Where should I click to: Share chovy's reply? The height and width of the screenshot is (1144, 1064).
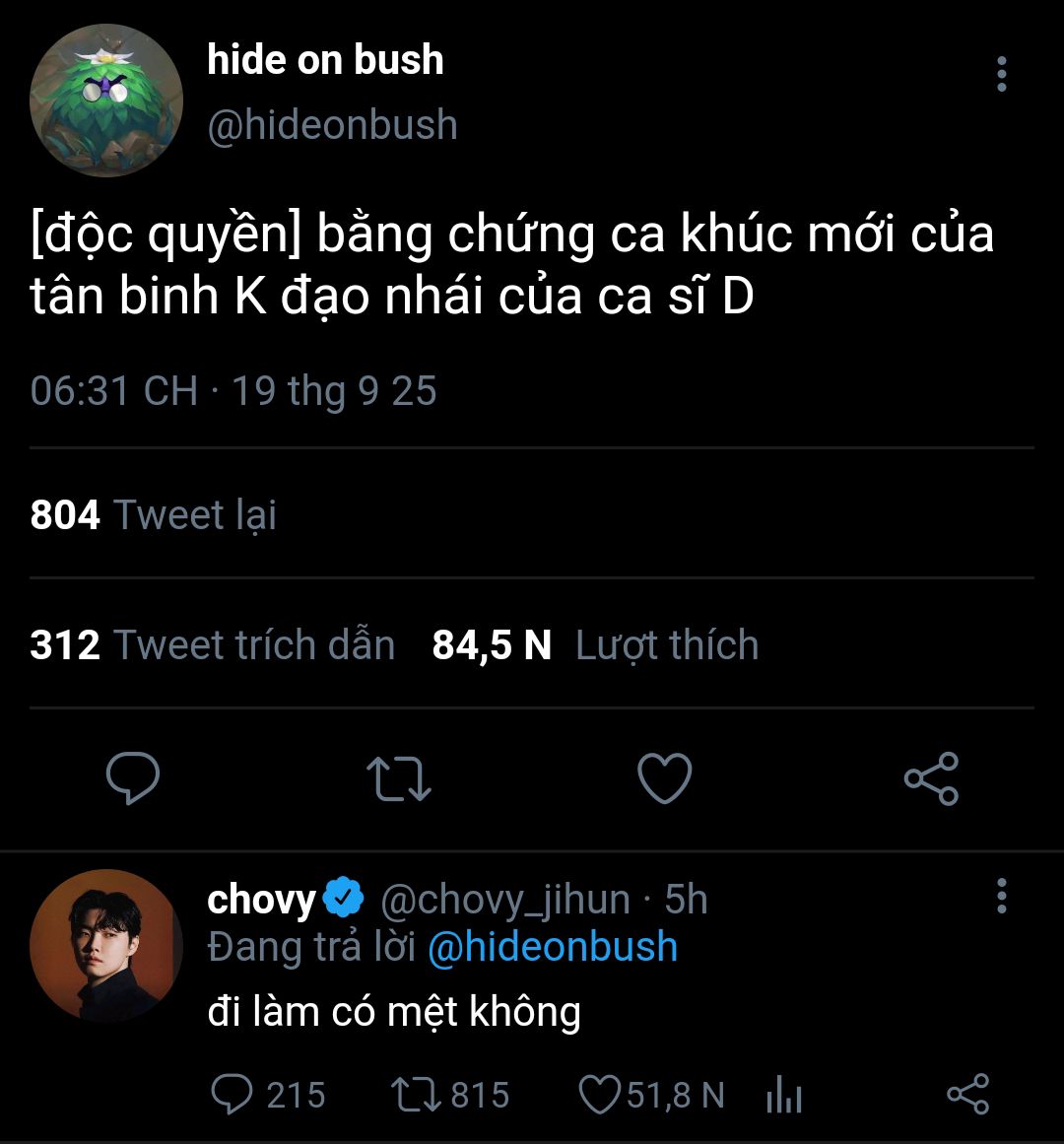click(x=966, y=1095)
